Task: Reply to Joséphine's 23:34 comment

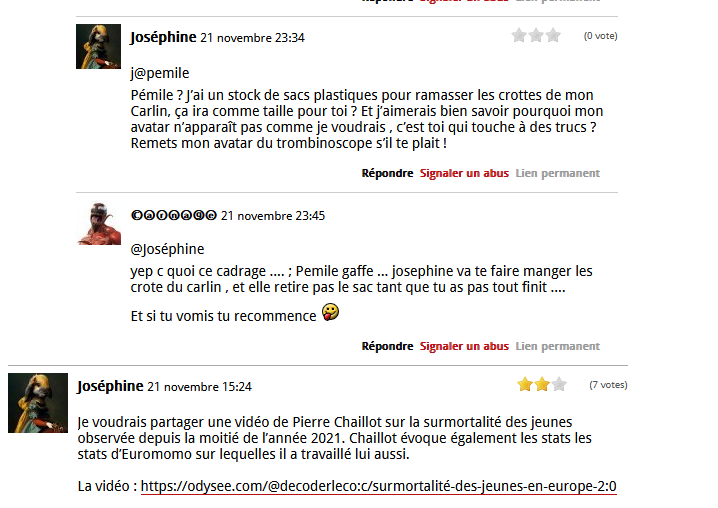Action: (387, 173)
